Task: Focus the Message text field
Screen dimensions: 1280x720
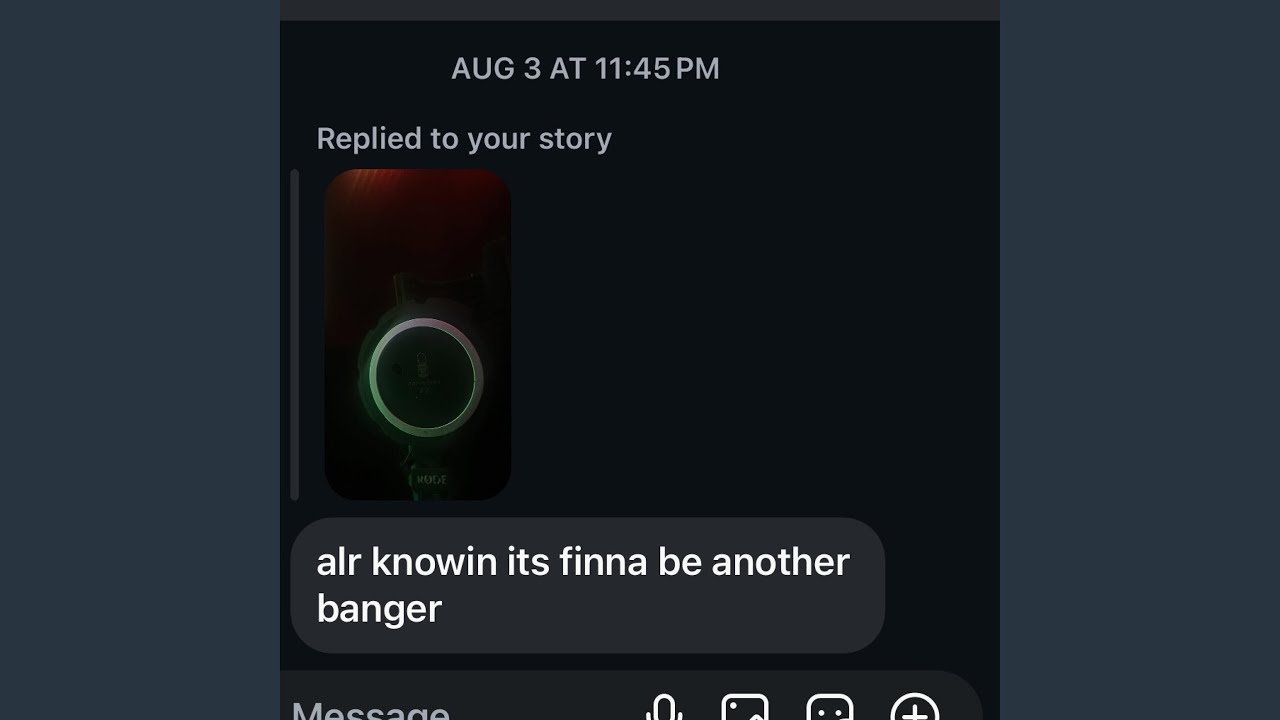Action: [x=400, y=710]
